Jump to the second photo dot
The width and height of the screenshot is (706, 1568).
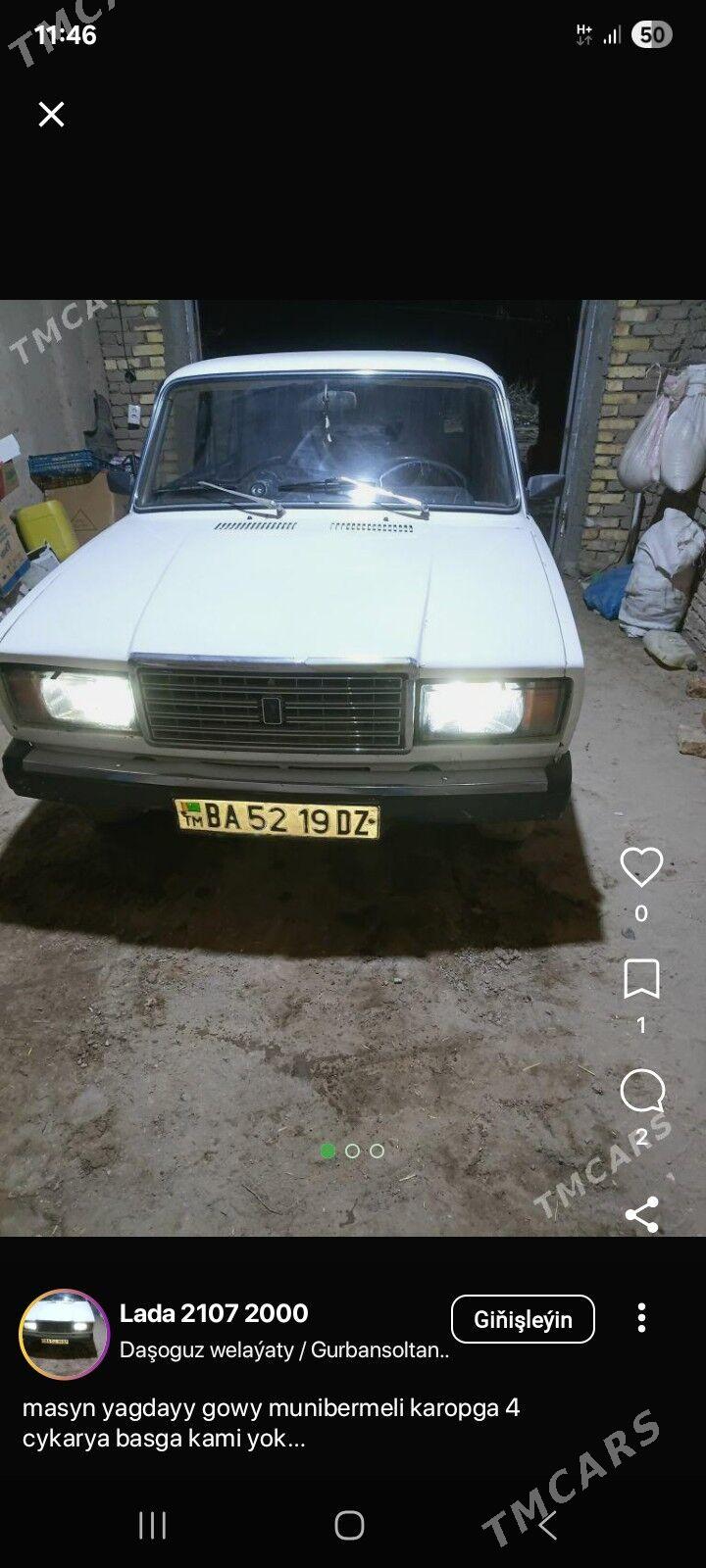(x=353, y=1151)
